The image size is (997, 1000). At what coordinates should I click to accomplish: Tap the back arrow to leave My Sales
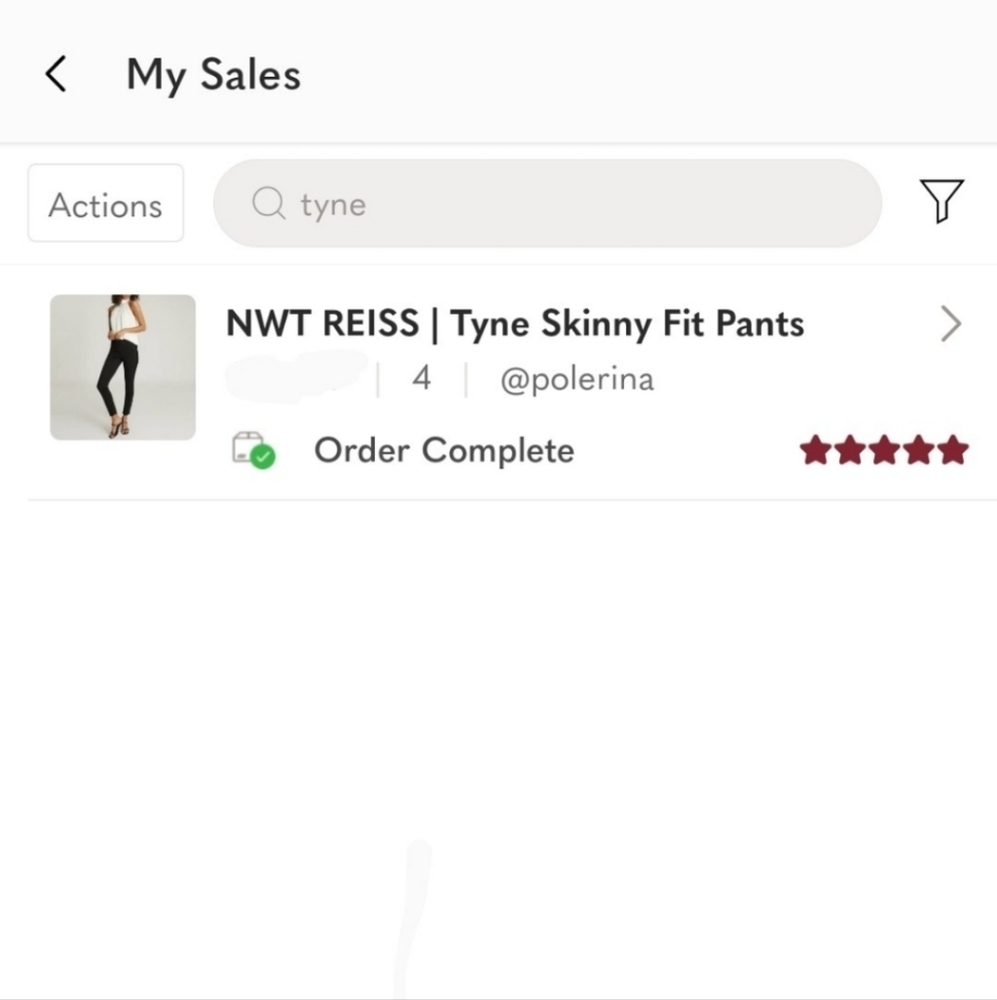pos(56,73)
